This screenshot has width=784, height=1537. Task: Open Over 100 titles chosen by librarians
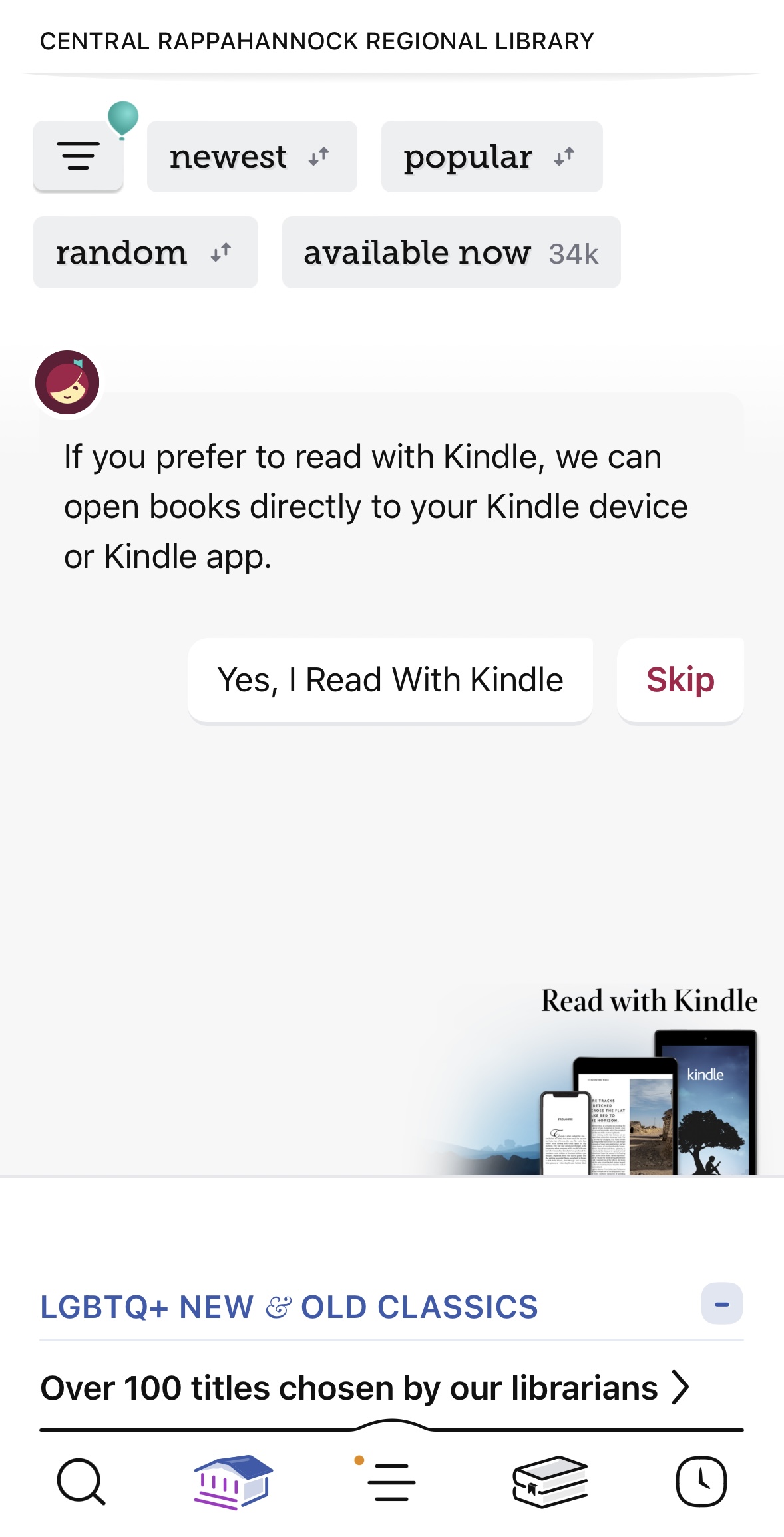(365, 1388)
